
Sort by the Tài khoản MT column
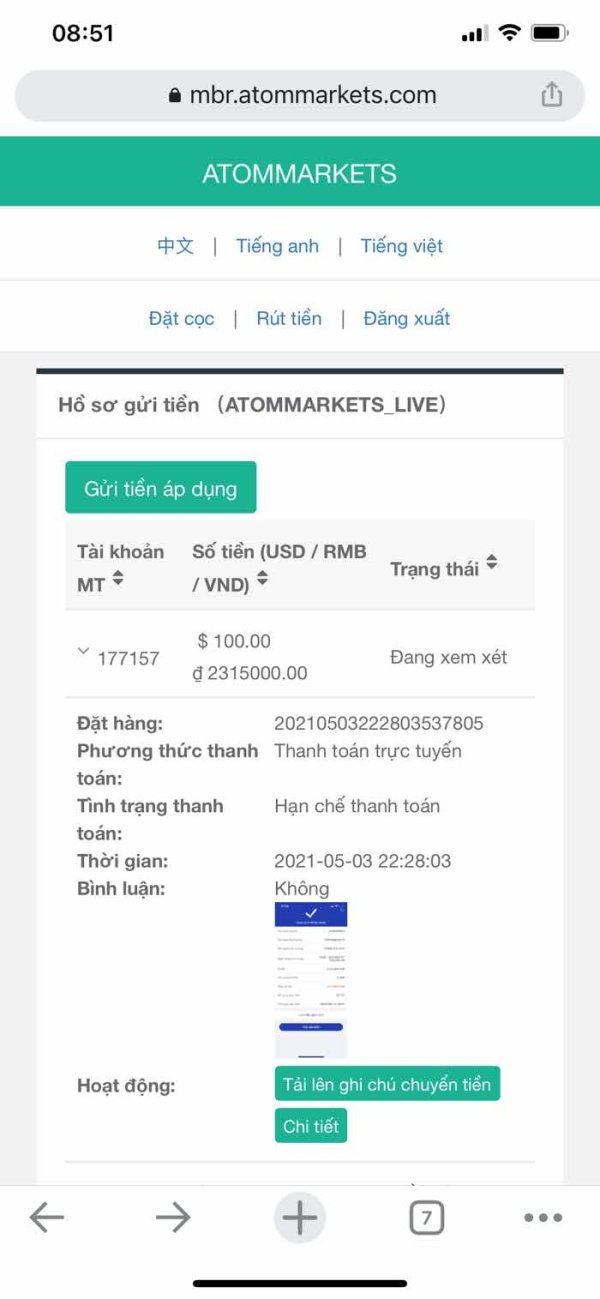click(118, 578)
